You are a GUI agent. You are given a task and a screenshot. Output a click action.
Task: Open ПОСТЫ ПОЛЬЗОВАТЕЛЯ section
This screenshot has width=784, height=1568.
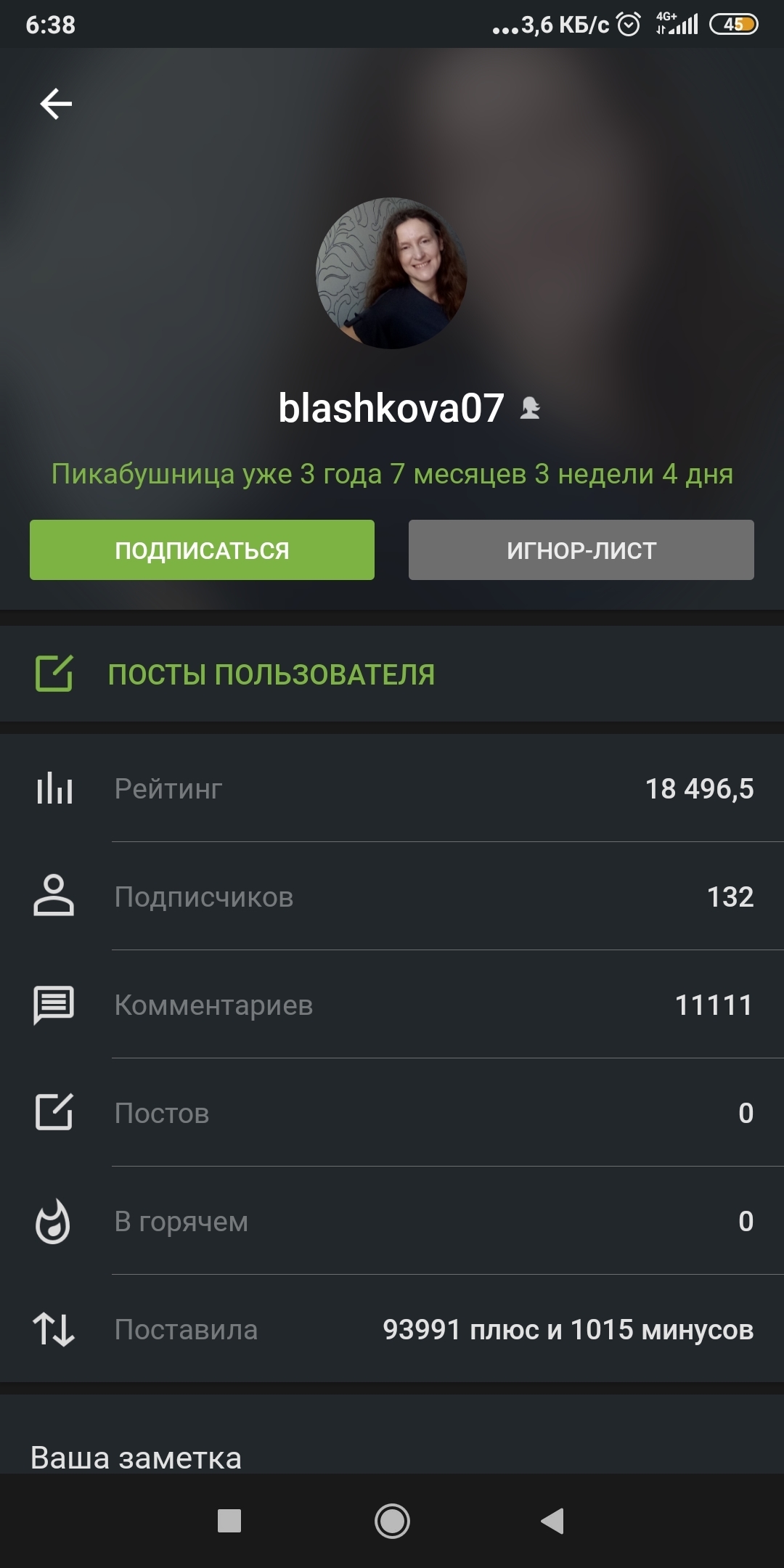[271, 674]
